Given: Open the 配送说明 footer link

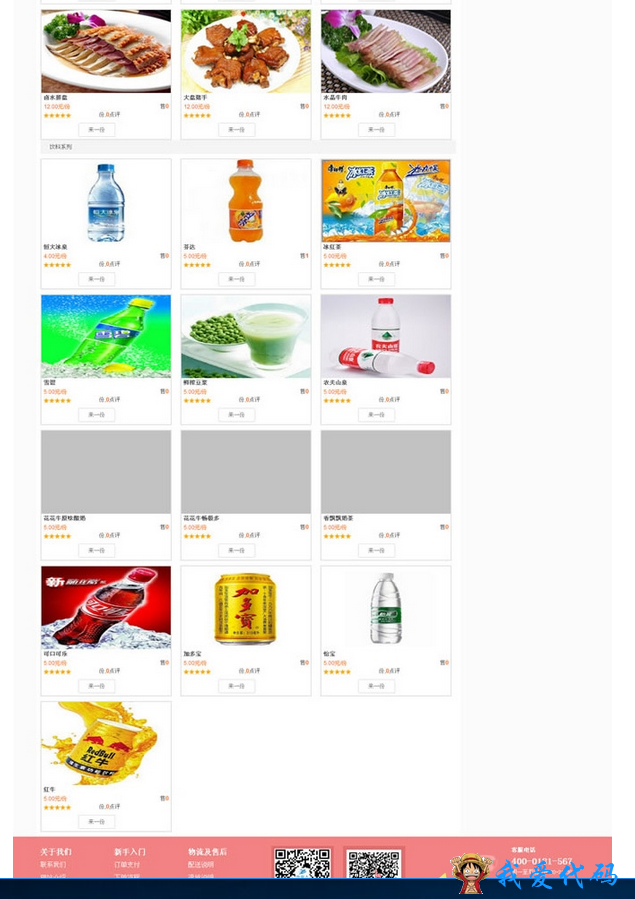Looking at the screenshot, I should [201, 865].
